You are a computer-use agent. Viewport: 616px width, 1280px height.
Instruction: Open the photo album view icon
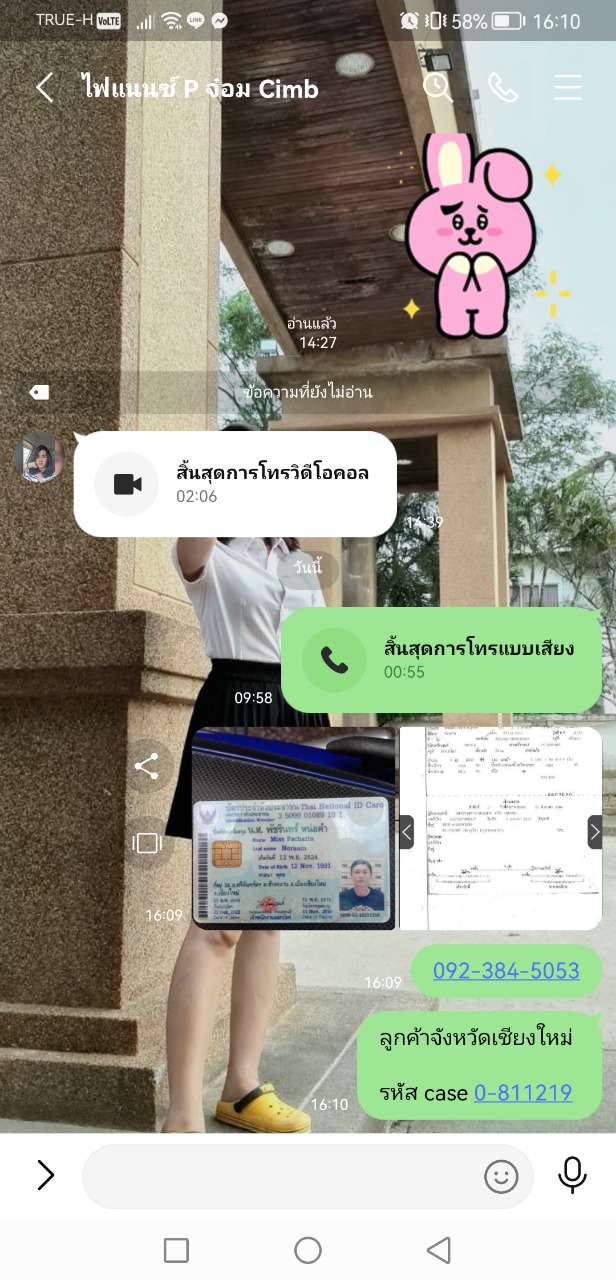[147, 843]
